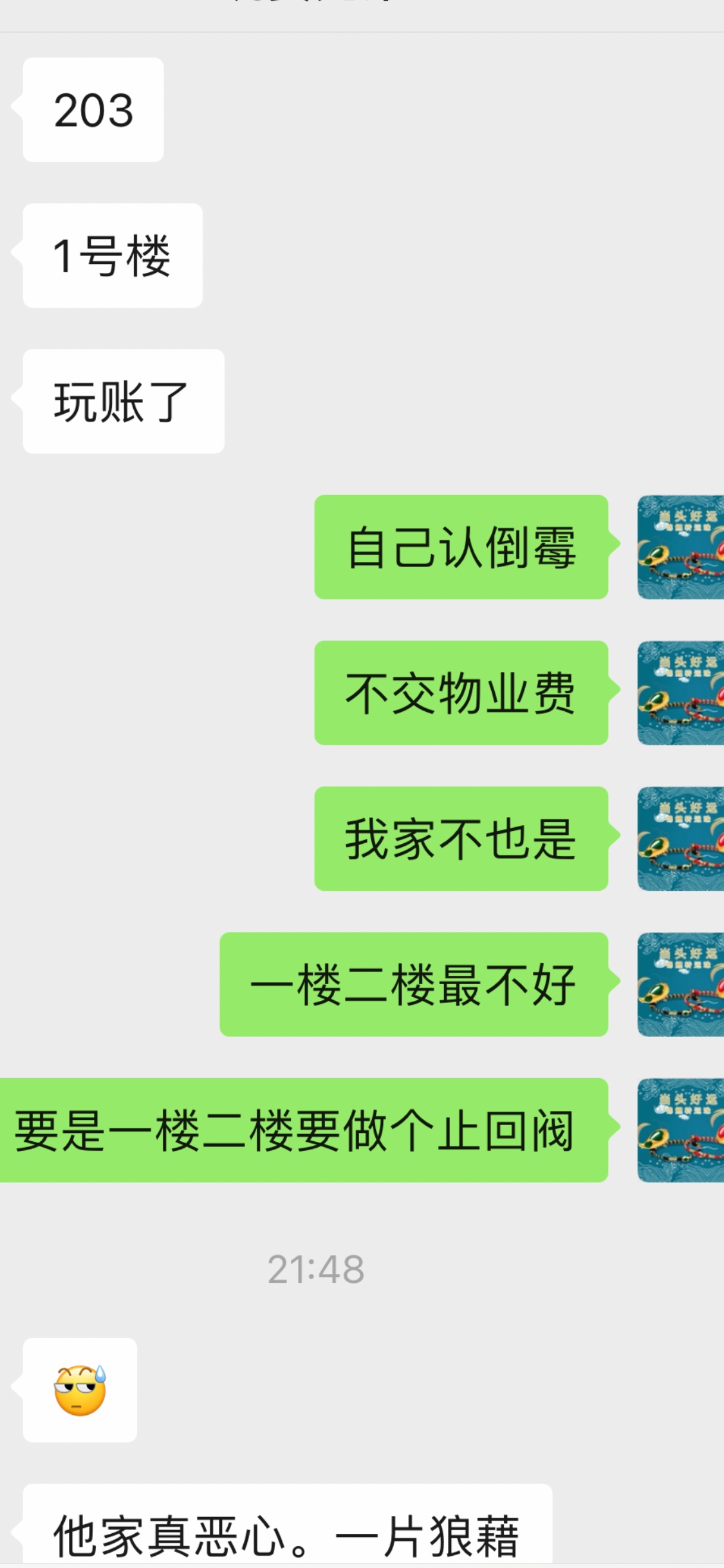This screenshot has width=724, height=1568.
Task: Open sender's avatar beside 自己认倒霉 message
Action: 680,547
